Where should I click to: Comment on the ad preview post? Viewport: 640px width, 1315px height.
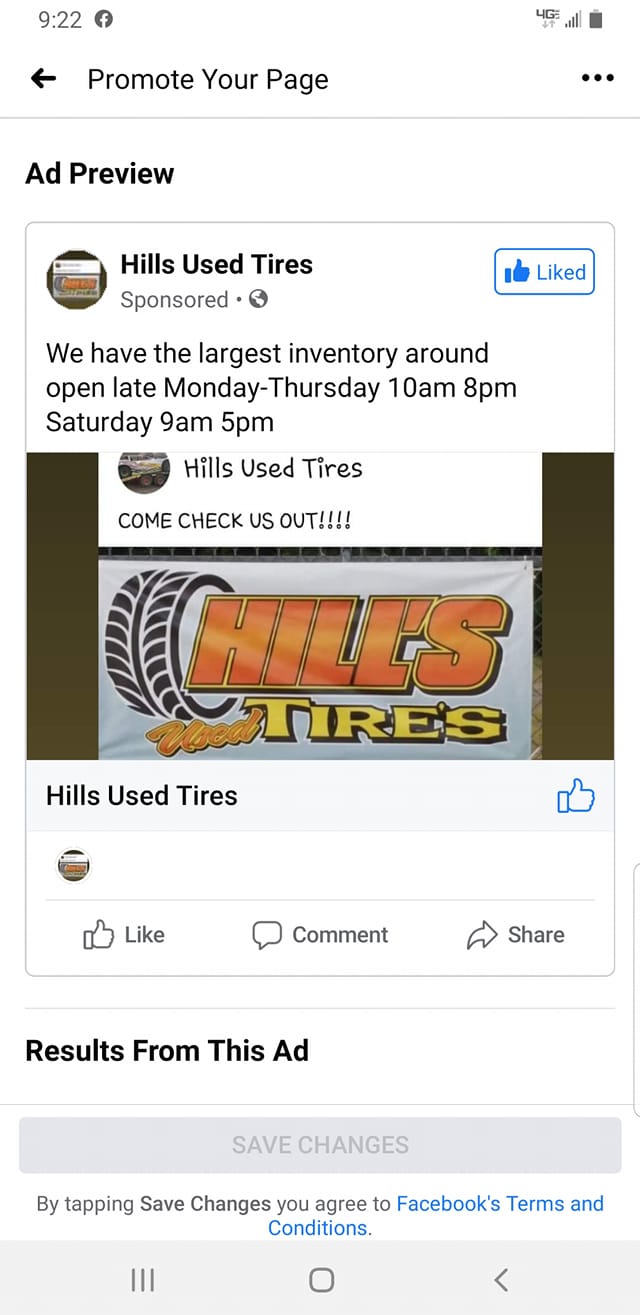320,935
